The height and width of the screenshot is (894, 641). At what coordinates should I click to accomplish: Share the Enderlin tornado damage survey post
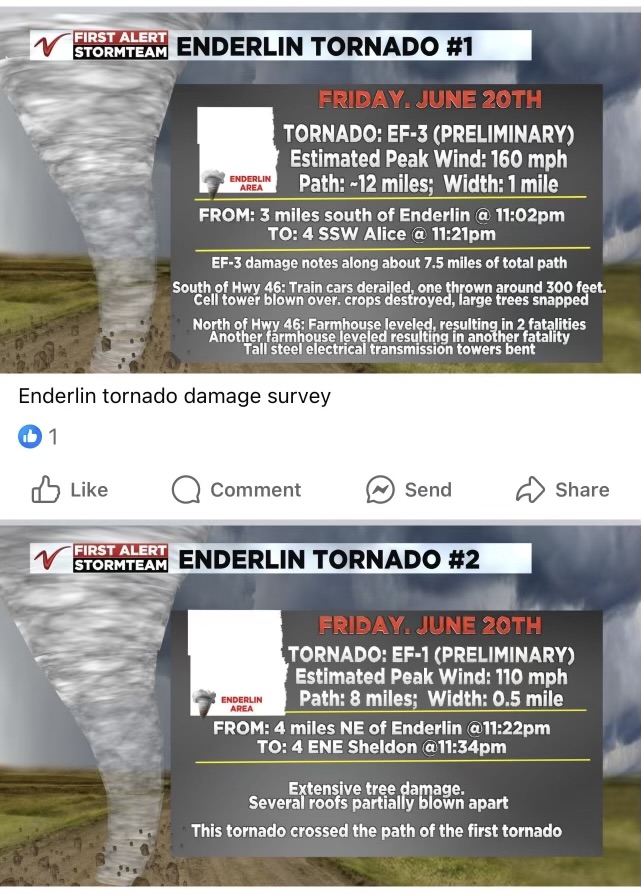tap(561, 489)
